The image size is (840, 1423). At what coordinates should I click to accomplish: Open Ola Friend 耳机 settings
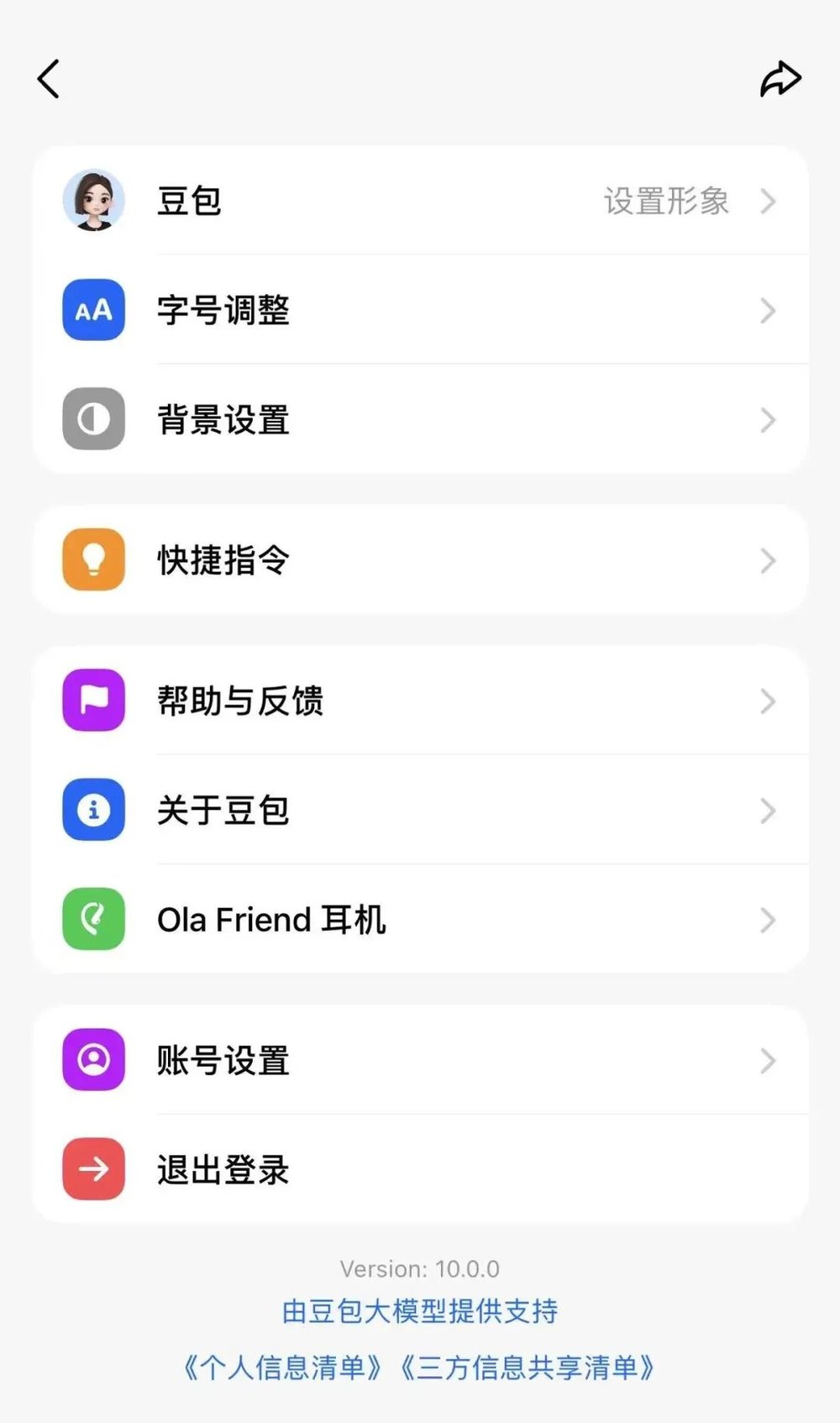coord(420,919)
